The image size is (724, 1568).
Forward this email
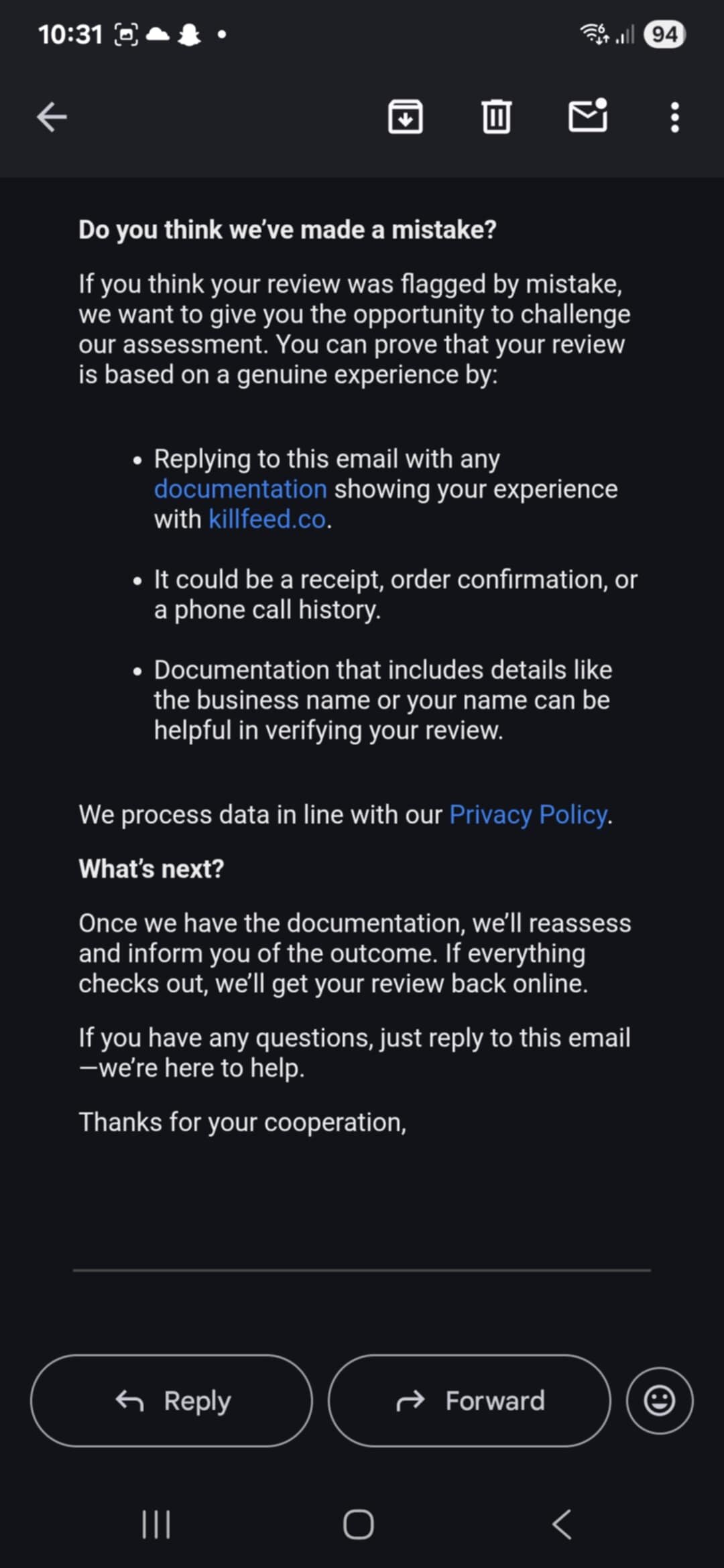[x=469, y=1400]
